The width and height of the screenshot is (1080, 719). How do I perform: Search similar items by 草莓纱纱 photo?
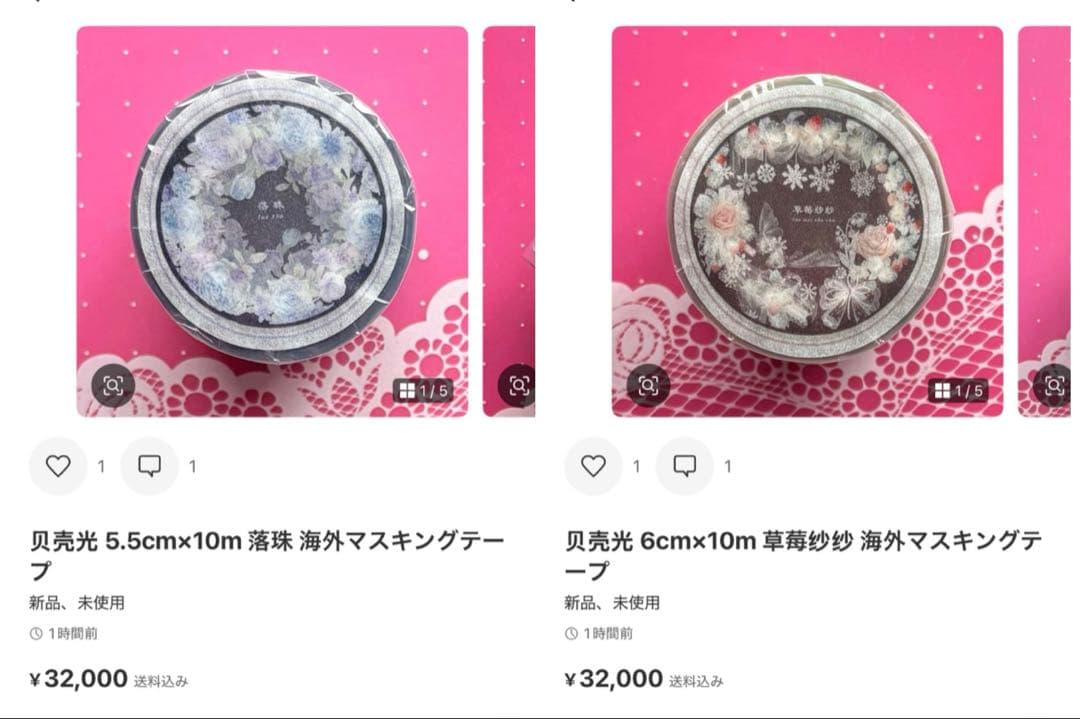pyautogui.click(x=648, y=385)
